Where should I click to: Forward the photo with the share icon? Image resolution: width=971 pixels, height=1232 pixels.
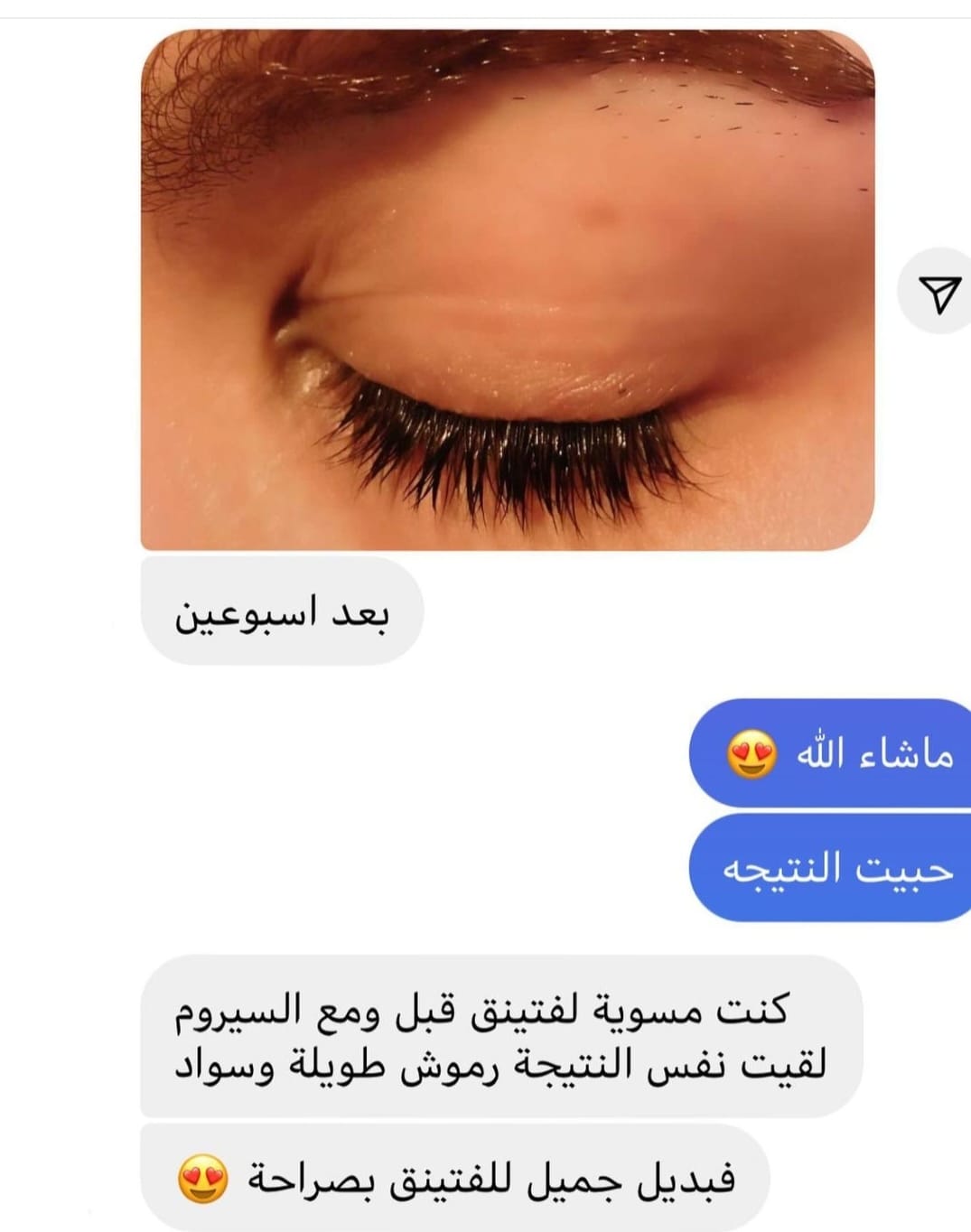tap(938, 293)
